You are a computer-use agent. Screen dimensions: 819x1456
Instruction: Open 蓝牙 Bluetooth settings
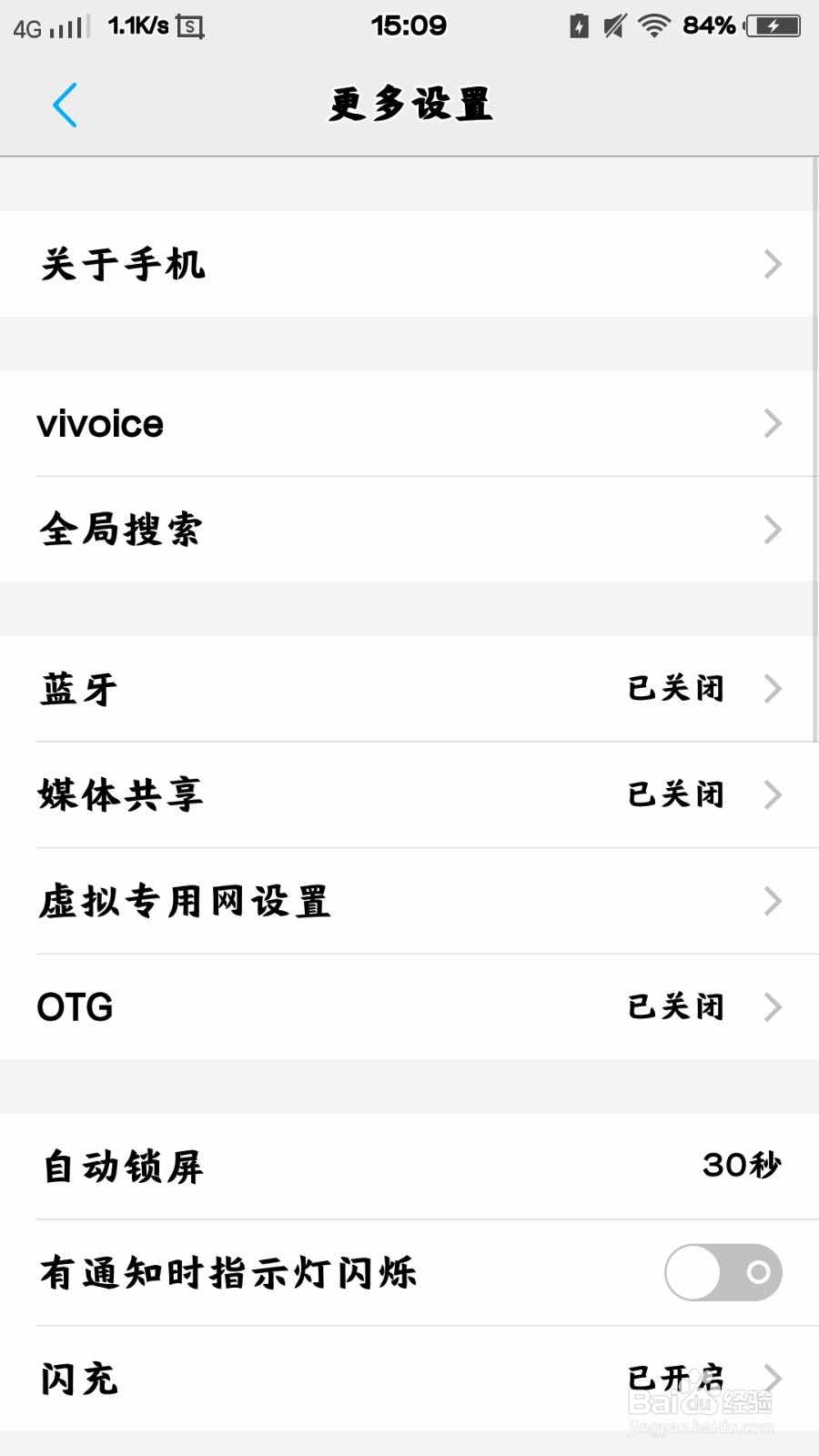(409, 689)
